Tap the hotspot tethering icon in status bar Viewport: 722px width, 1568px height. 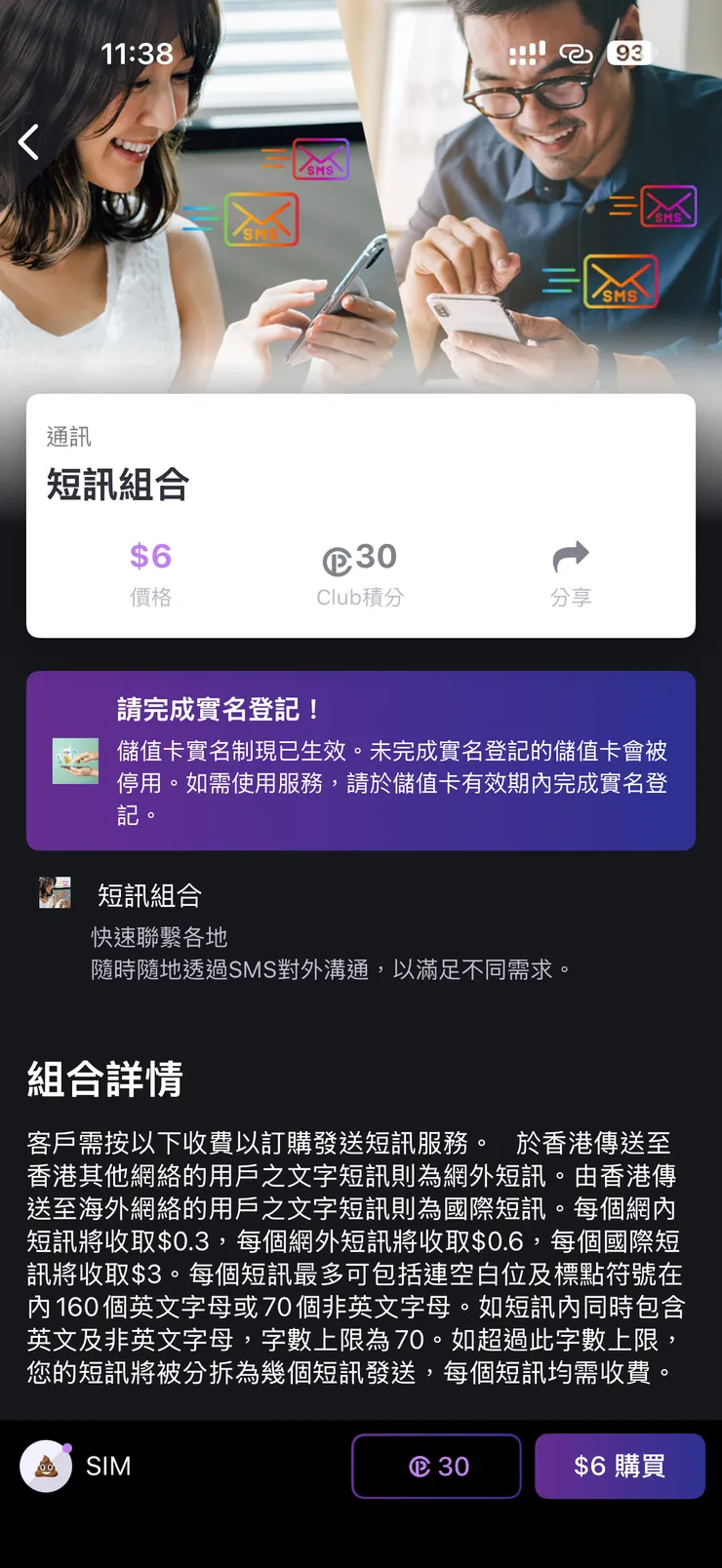[578, 54]
